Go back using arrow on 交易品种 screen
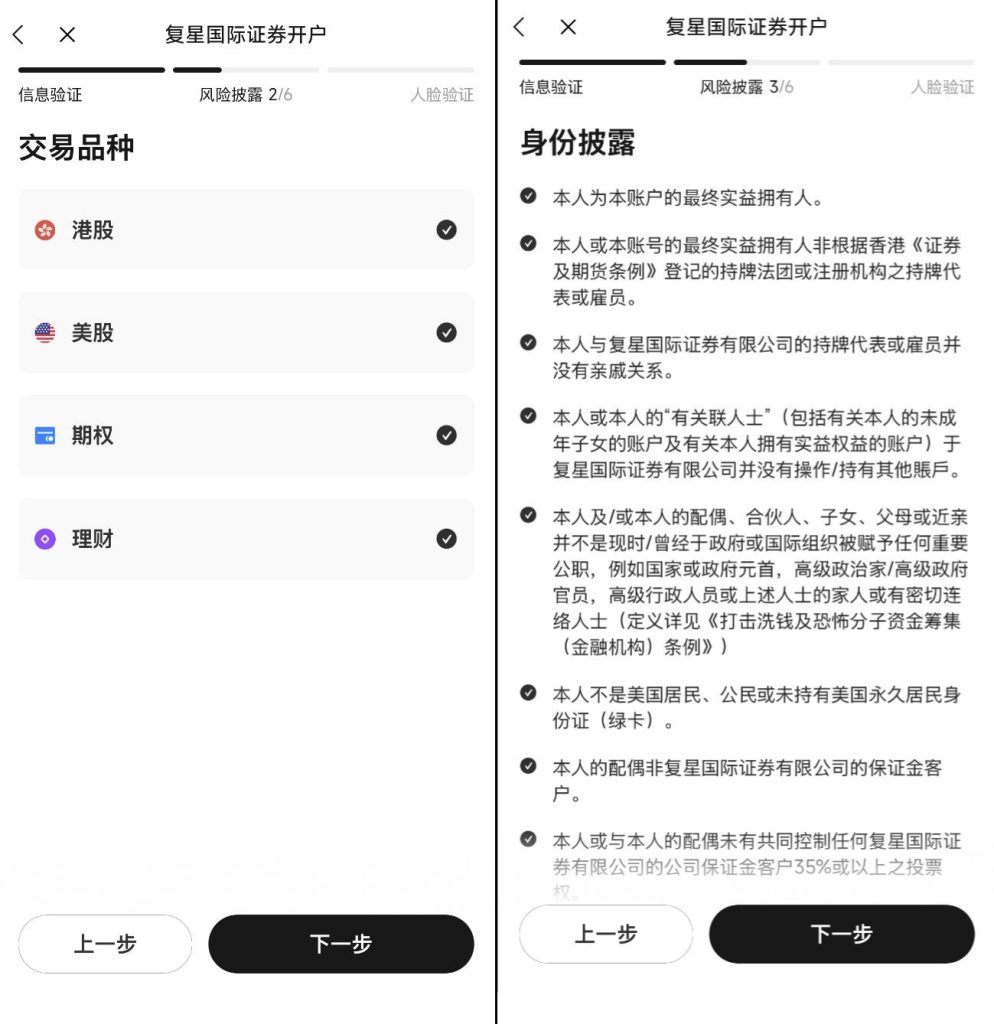The width and height of the screenshot is (994, 1024). click(19, 35)
